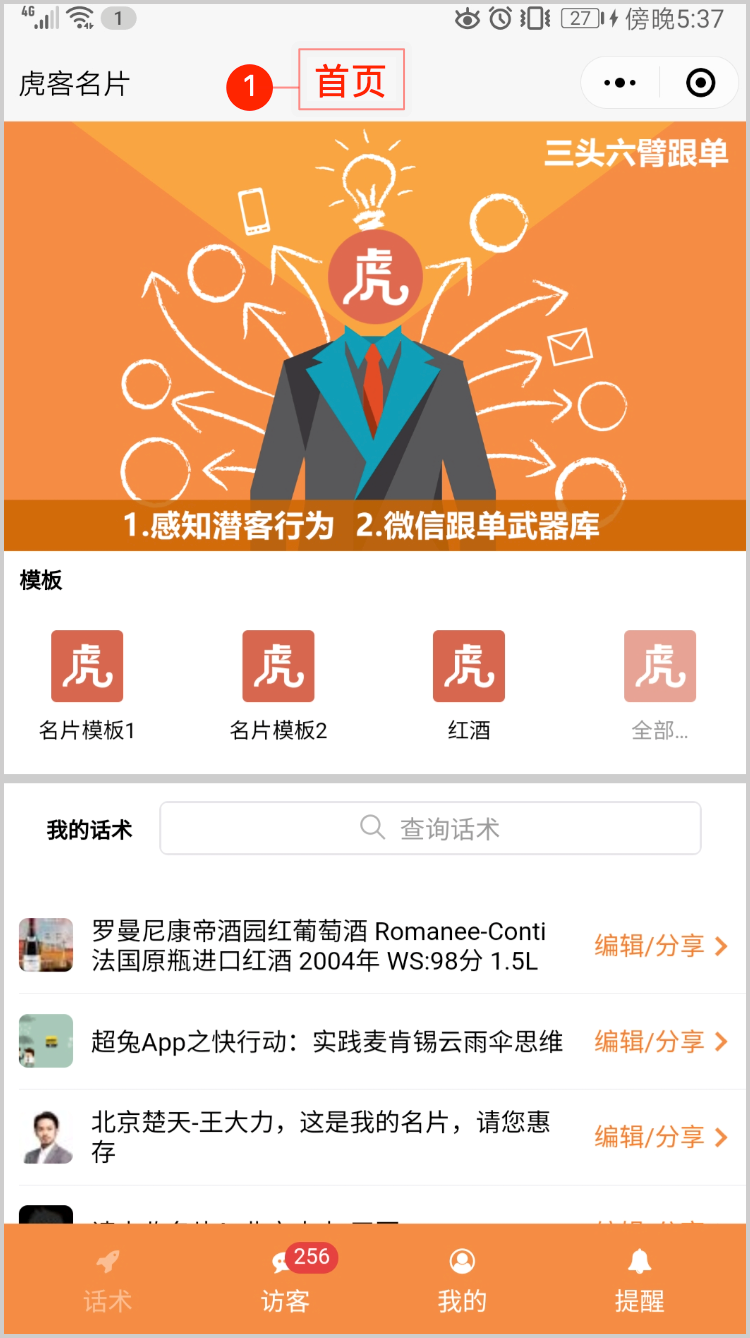Open the 红酒 template

point(469,685)
